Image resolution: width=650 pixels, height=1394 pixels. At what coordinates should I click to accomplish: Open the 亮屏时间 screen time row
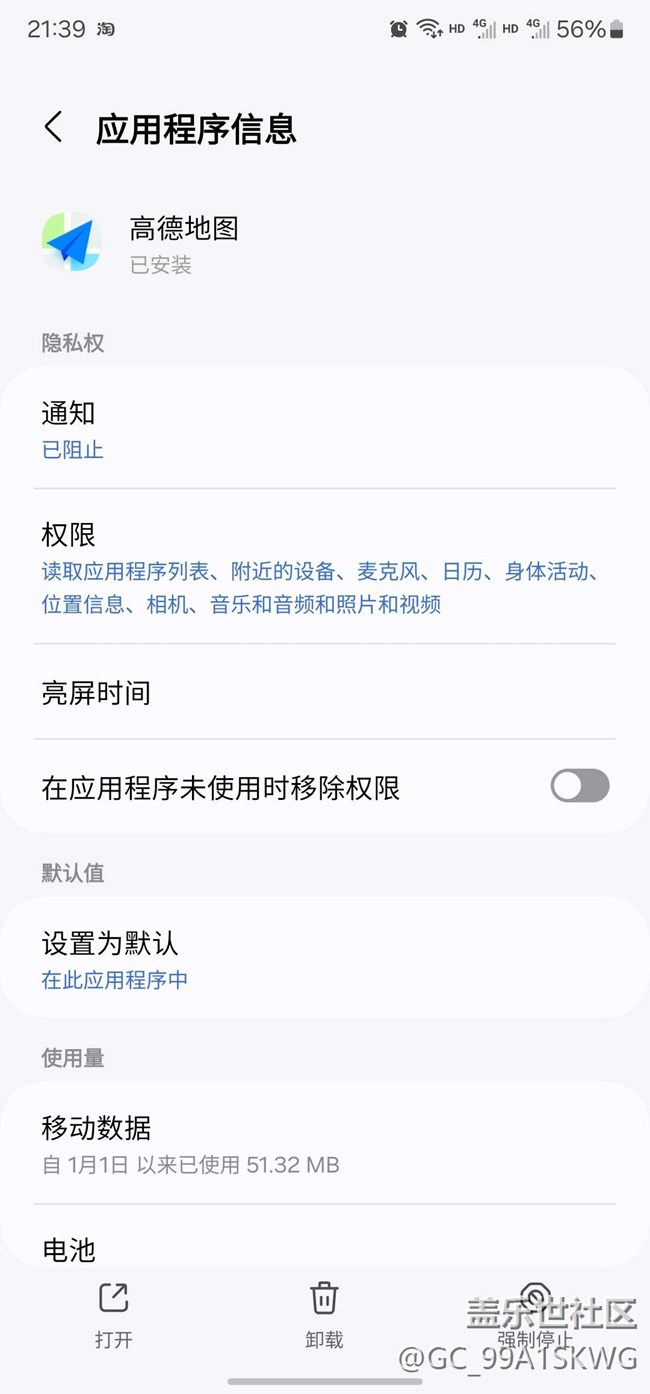[x=325, y=692]
